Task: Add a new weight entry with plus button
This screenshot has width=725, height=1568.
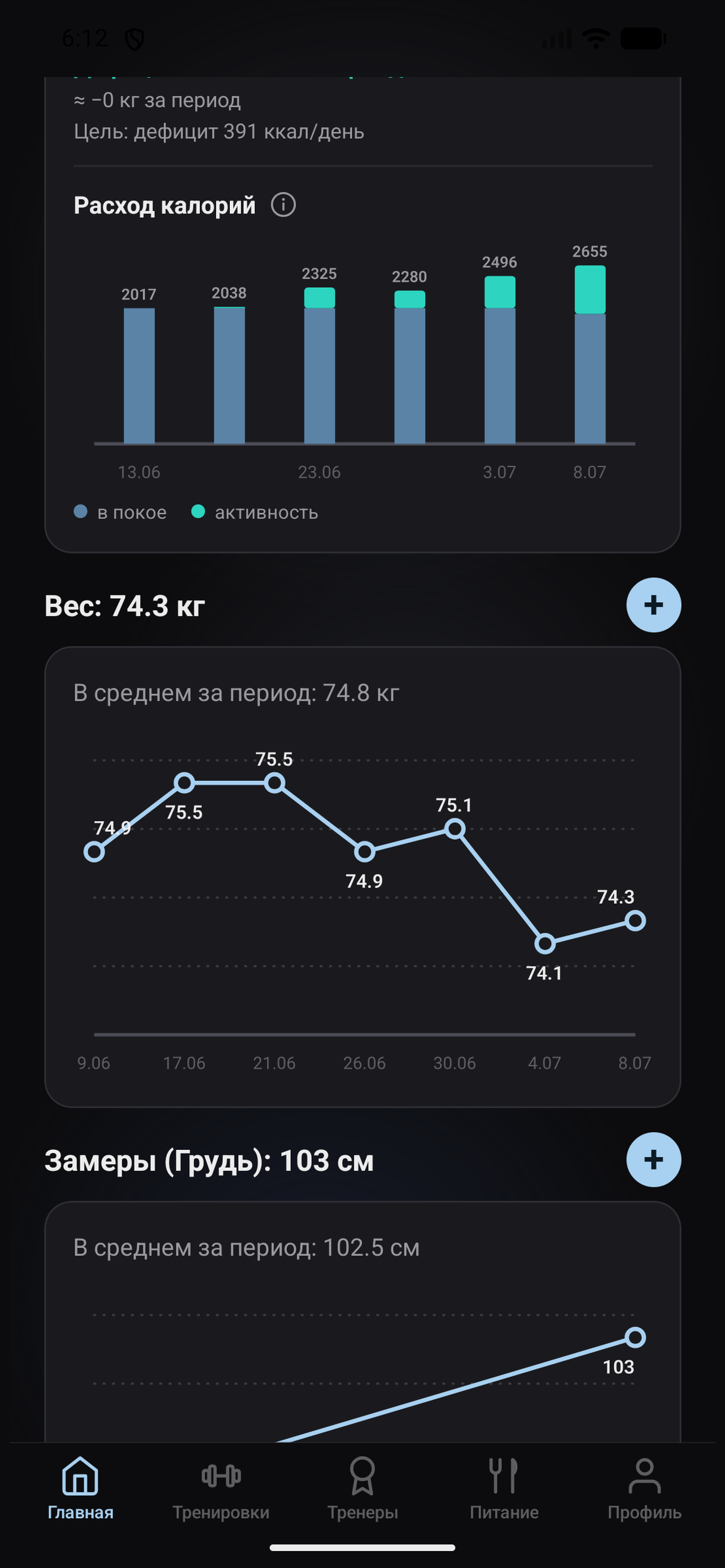Action: coord(653,605)
